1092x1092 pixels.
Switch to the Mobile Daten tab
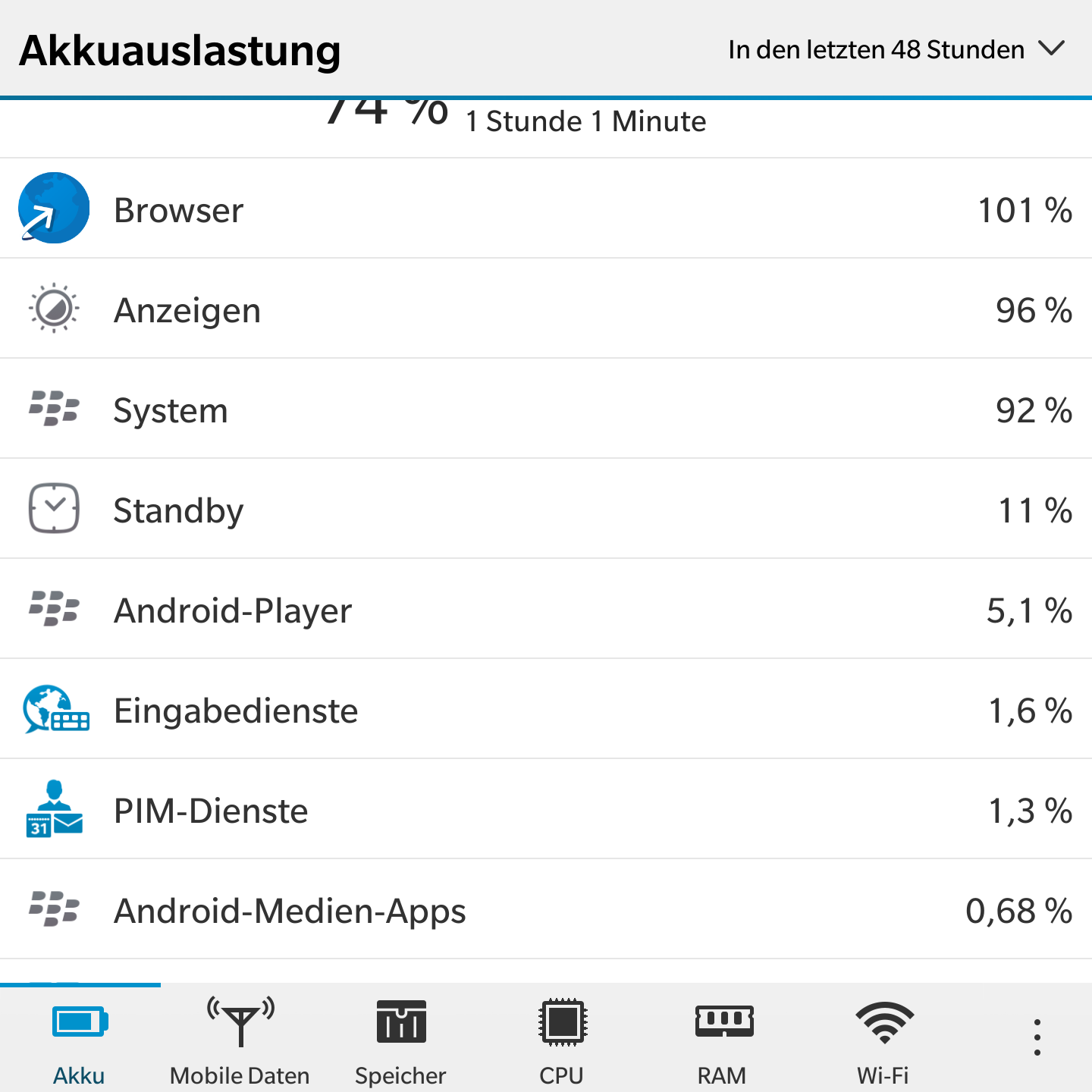[240, 1039]
